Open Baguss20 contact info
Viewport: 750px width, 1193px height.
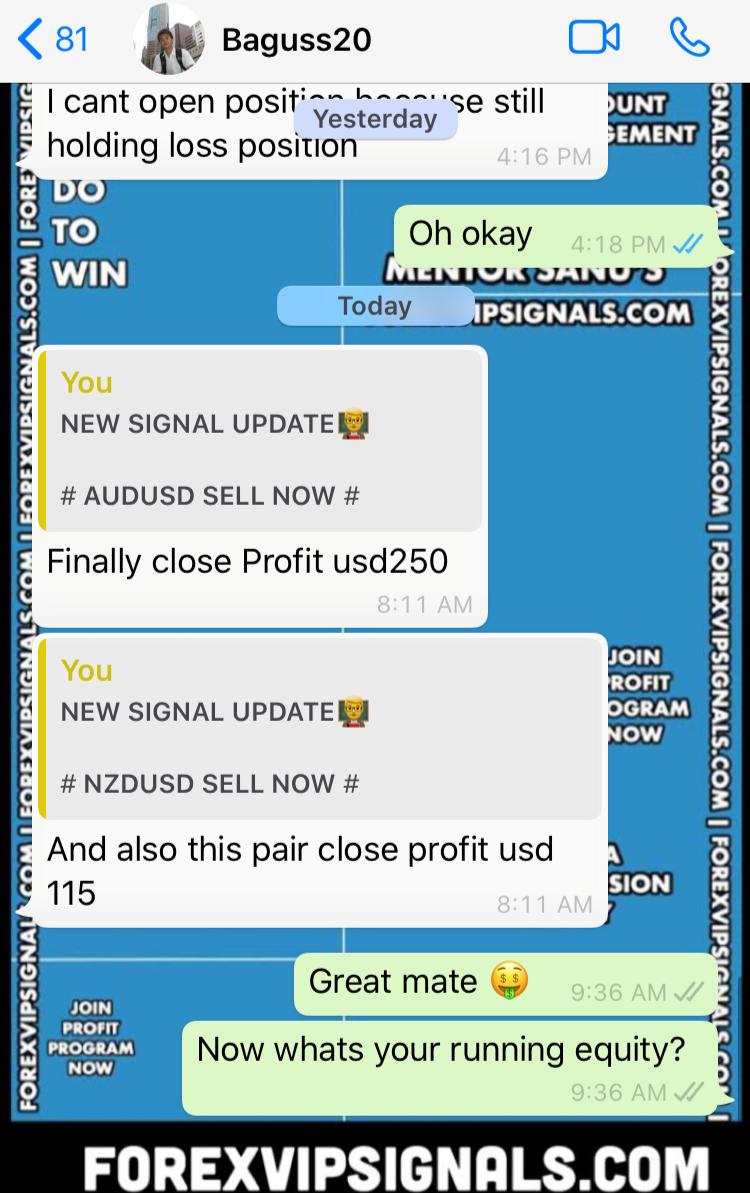point(297,40)
